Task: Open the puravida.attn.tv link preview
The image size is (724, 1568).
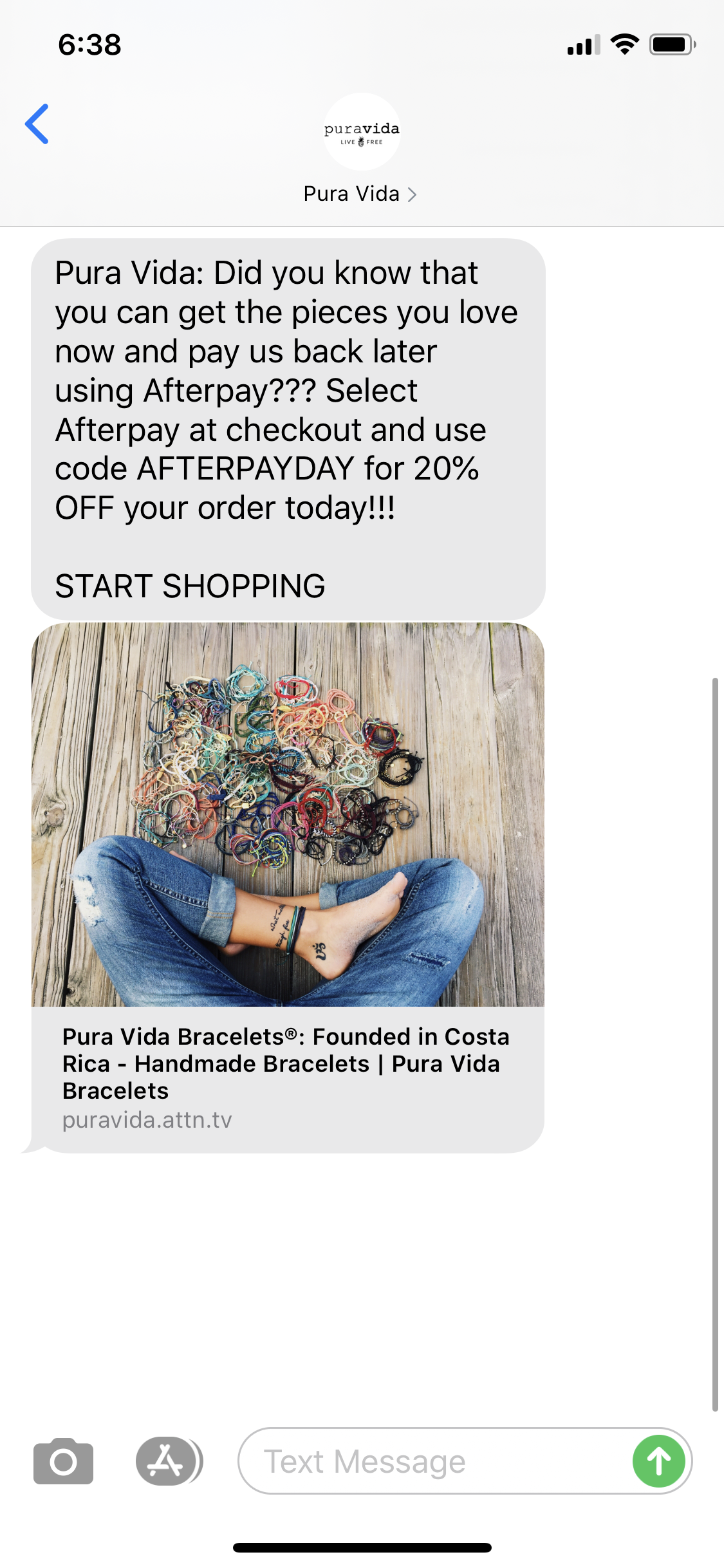Action: click(x=288, y=888)
